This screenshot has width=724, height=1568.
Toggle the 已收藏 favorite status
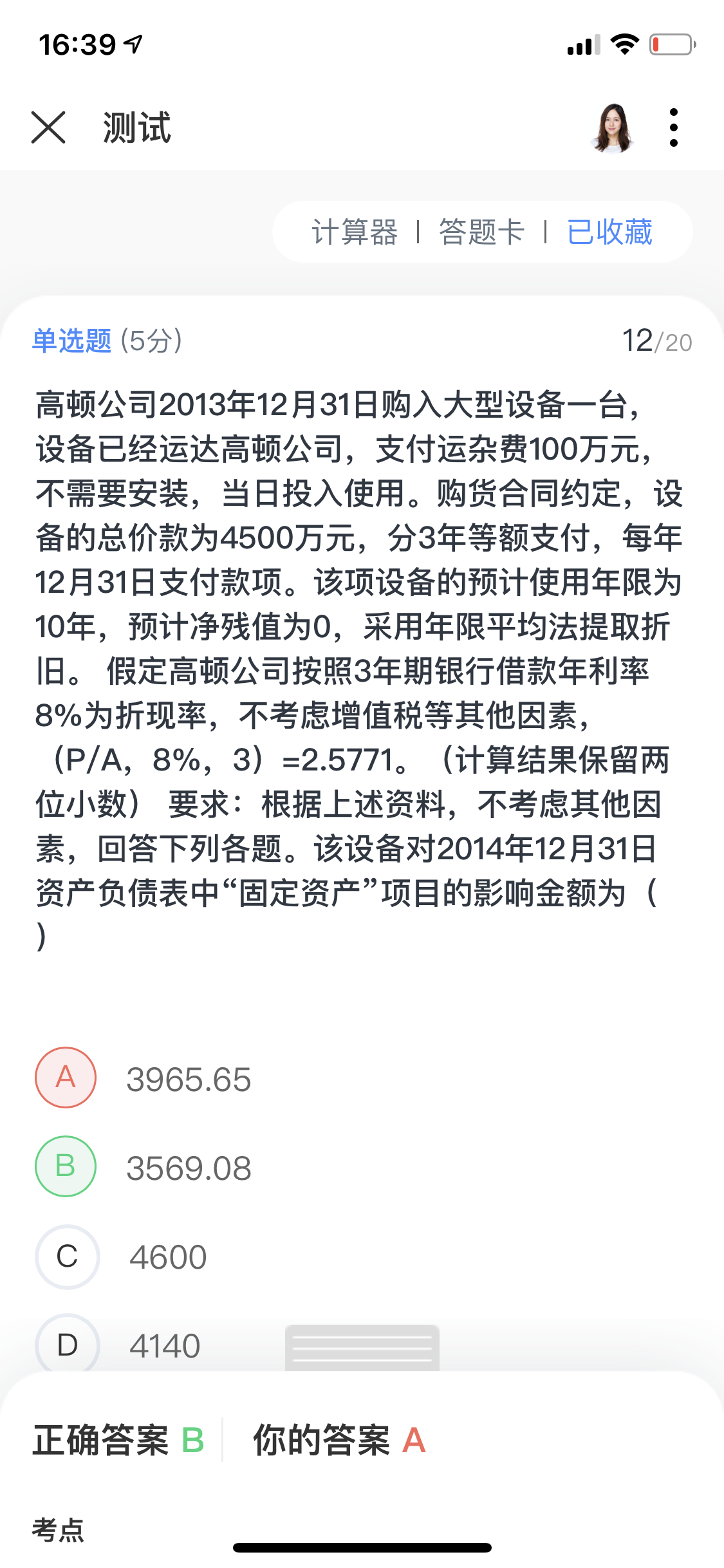point(609,232)
